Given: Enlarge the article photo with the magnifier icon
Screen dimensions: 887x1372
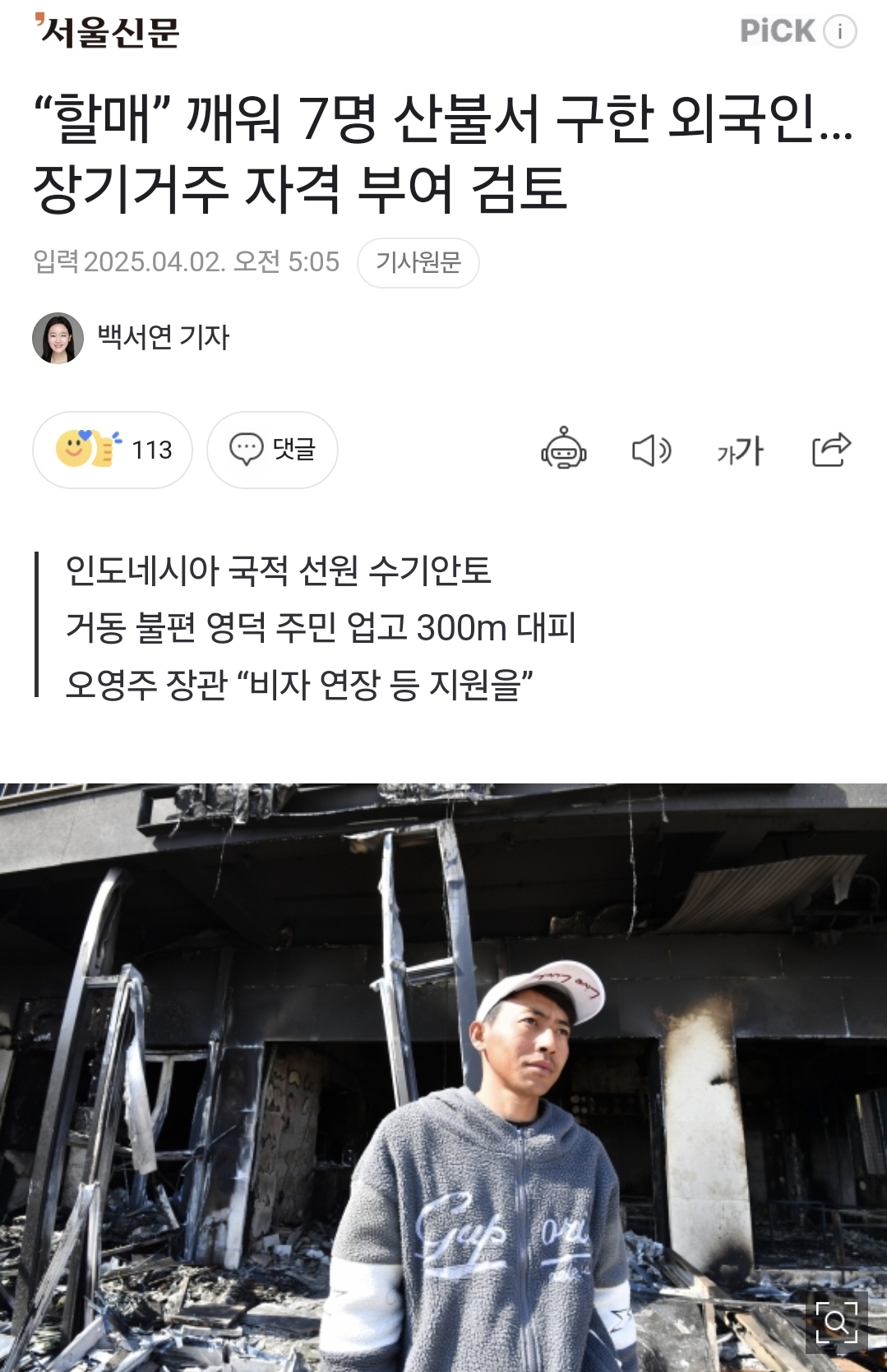Looking at the screenshot, I should tap(836, 1322).
